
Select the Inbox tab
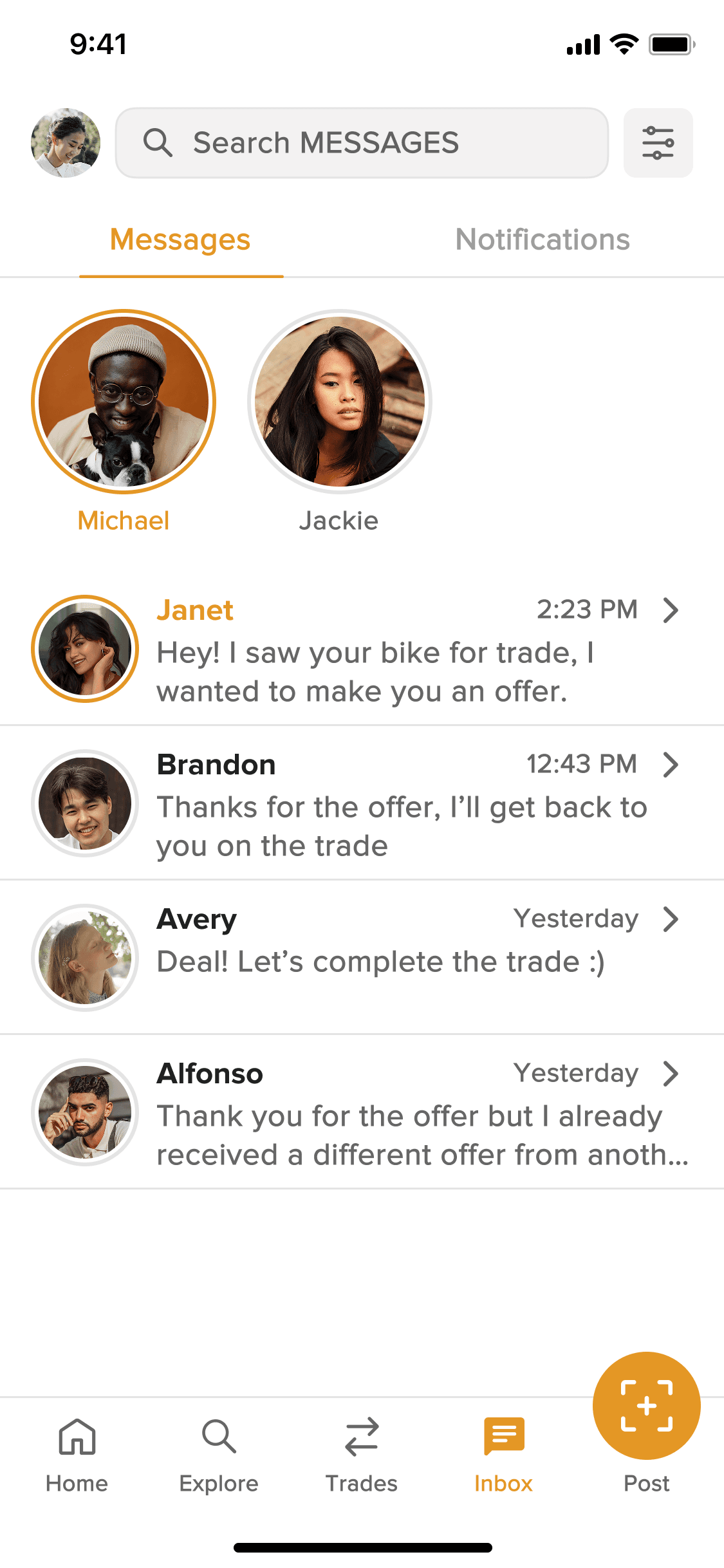coord(503,1455)
